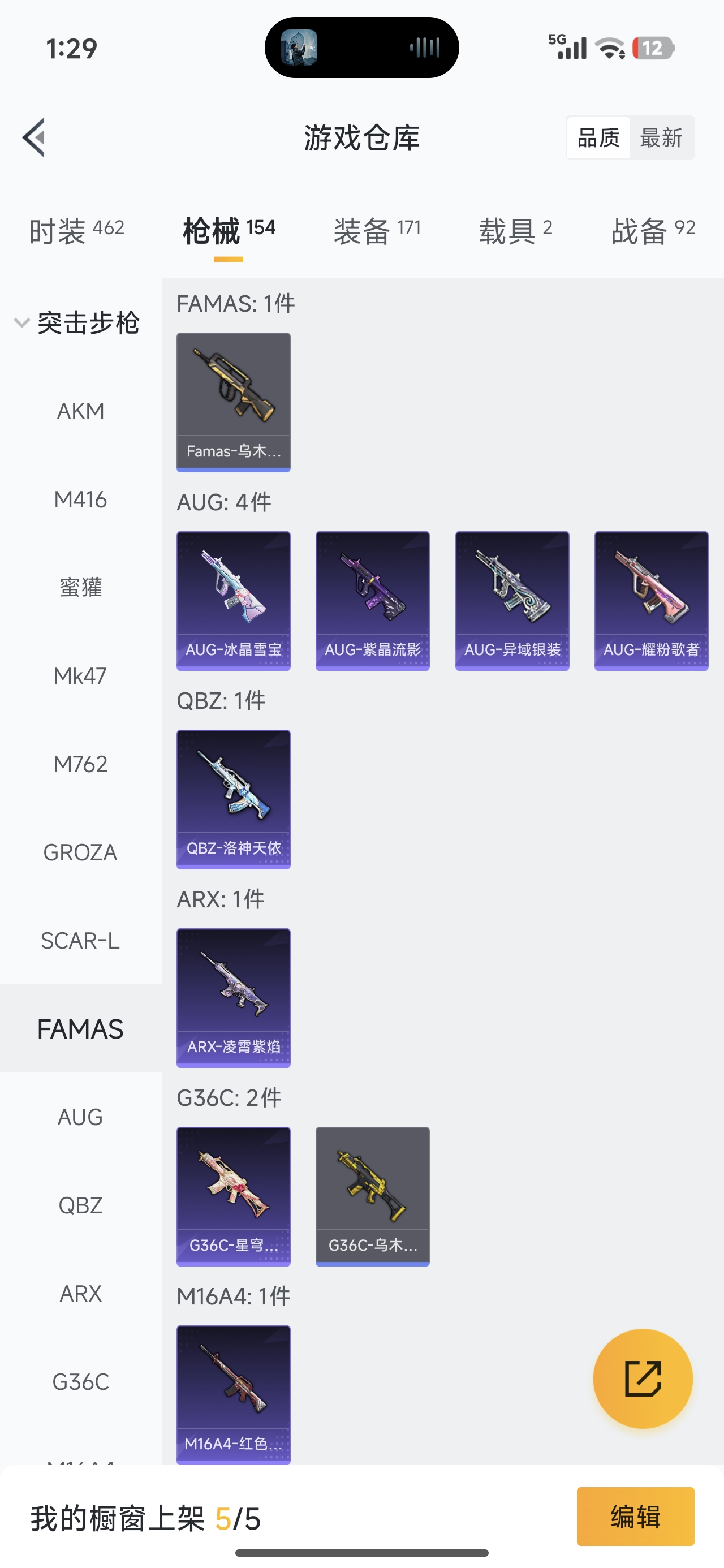This screenshot has width=724, height=1568.
Task: Open the 战备 tab
Action: 653,231
